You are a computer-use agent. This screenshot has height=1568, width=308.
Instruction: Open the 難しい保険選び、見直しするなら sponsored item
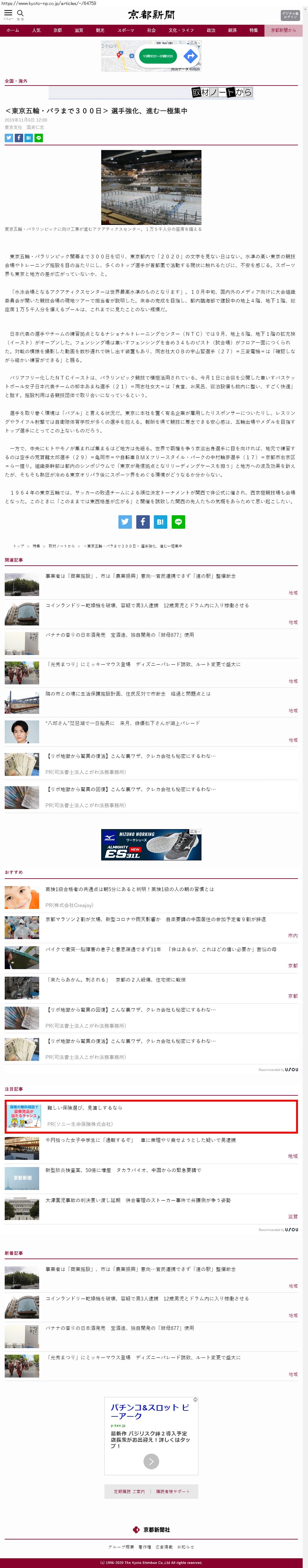(85, 1108)
